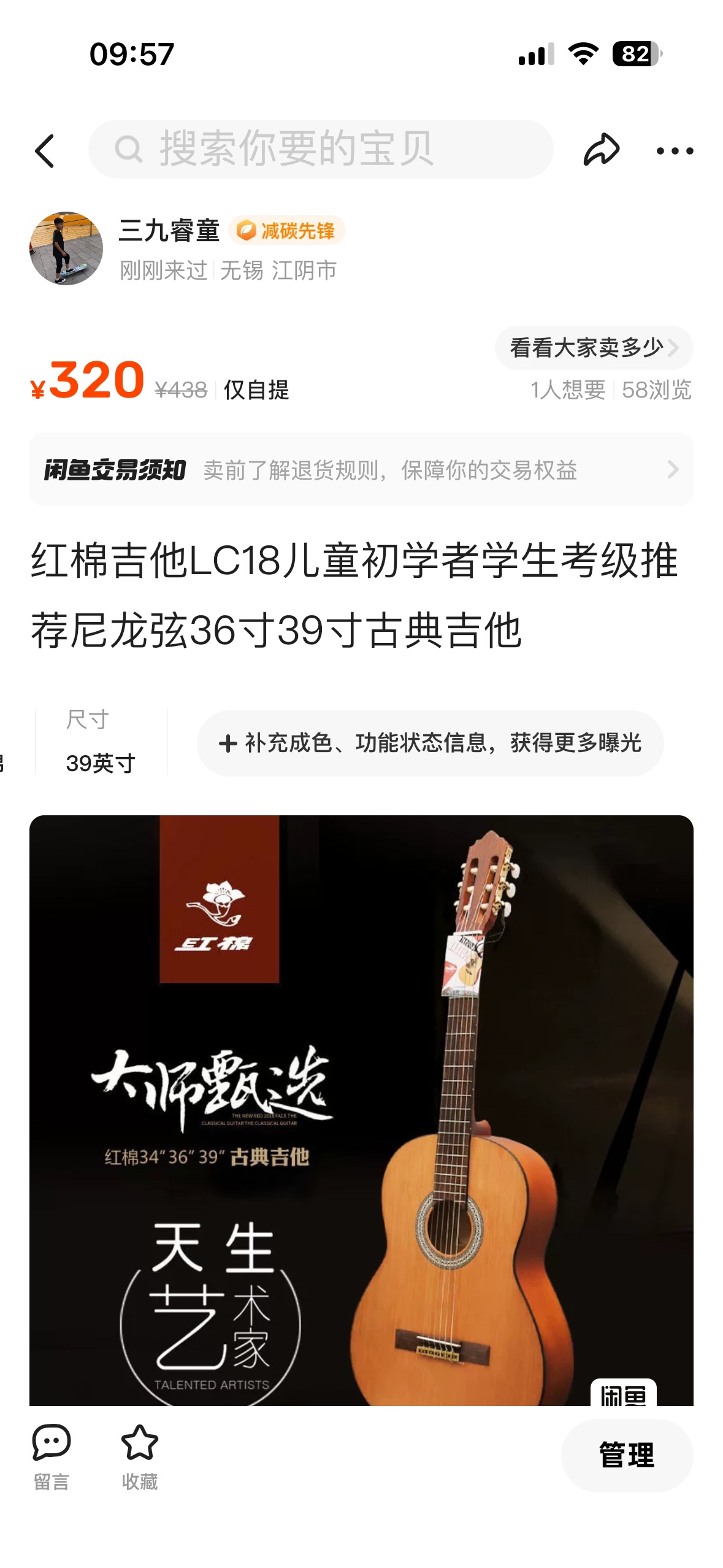The width and height of the screenshot is (723, 1568).
Task: Share this guitar listing
Action: 600,150
